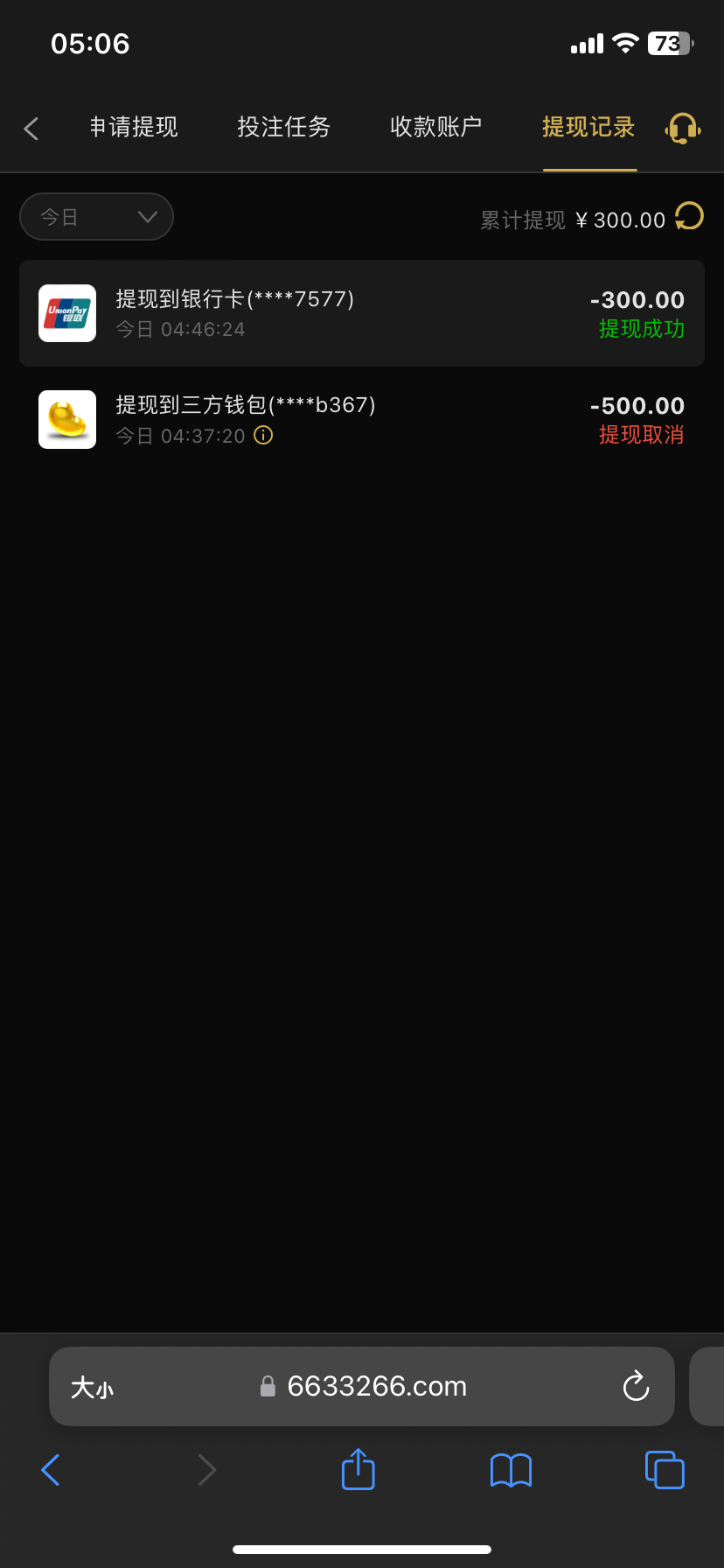Open Safari bookmarks
Viewport: 724px width, 1568px height.
[x=511, y=1470]
